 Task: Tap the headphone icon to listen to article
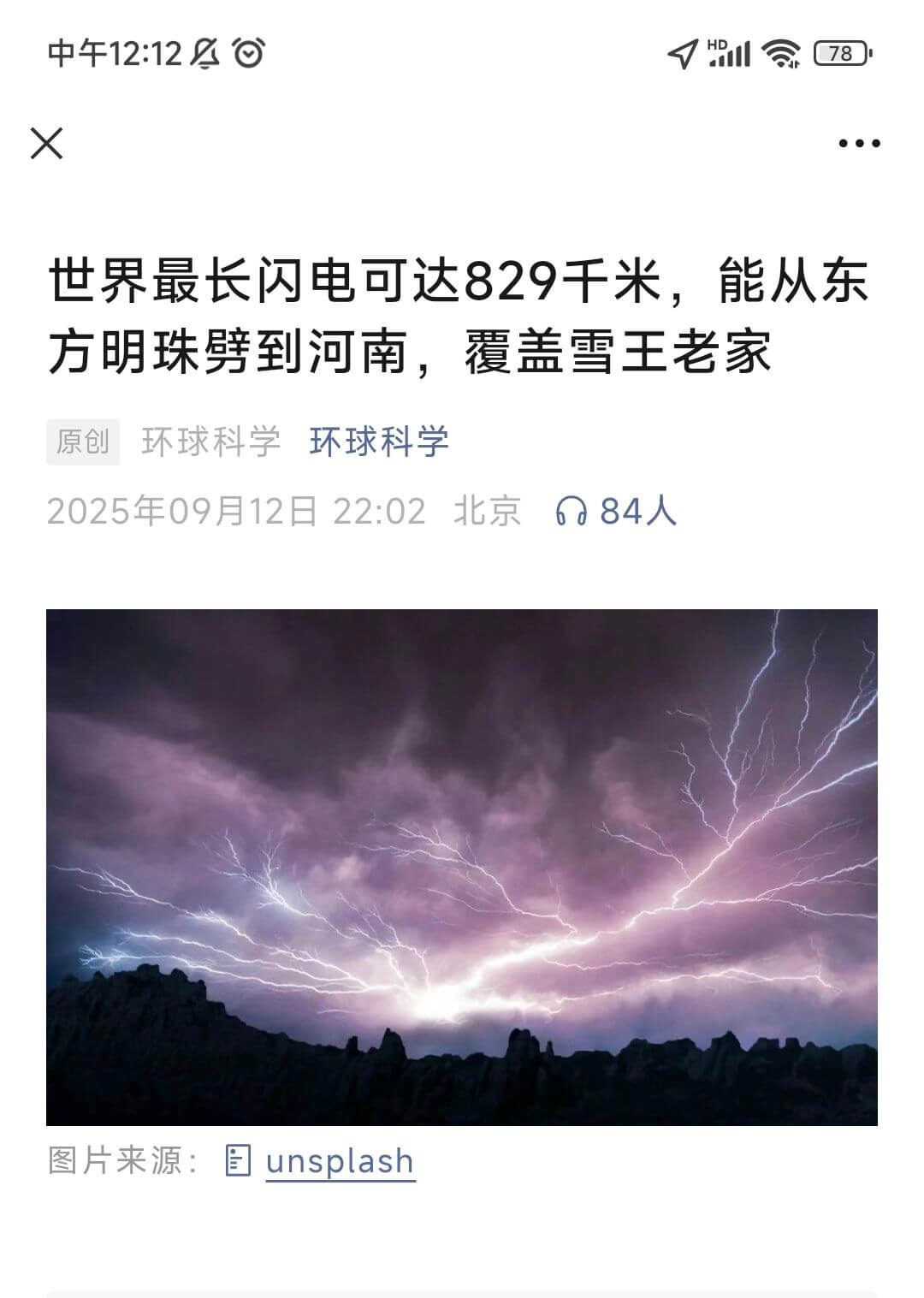(x=572, y=511)
